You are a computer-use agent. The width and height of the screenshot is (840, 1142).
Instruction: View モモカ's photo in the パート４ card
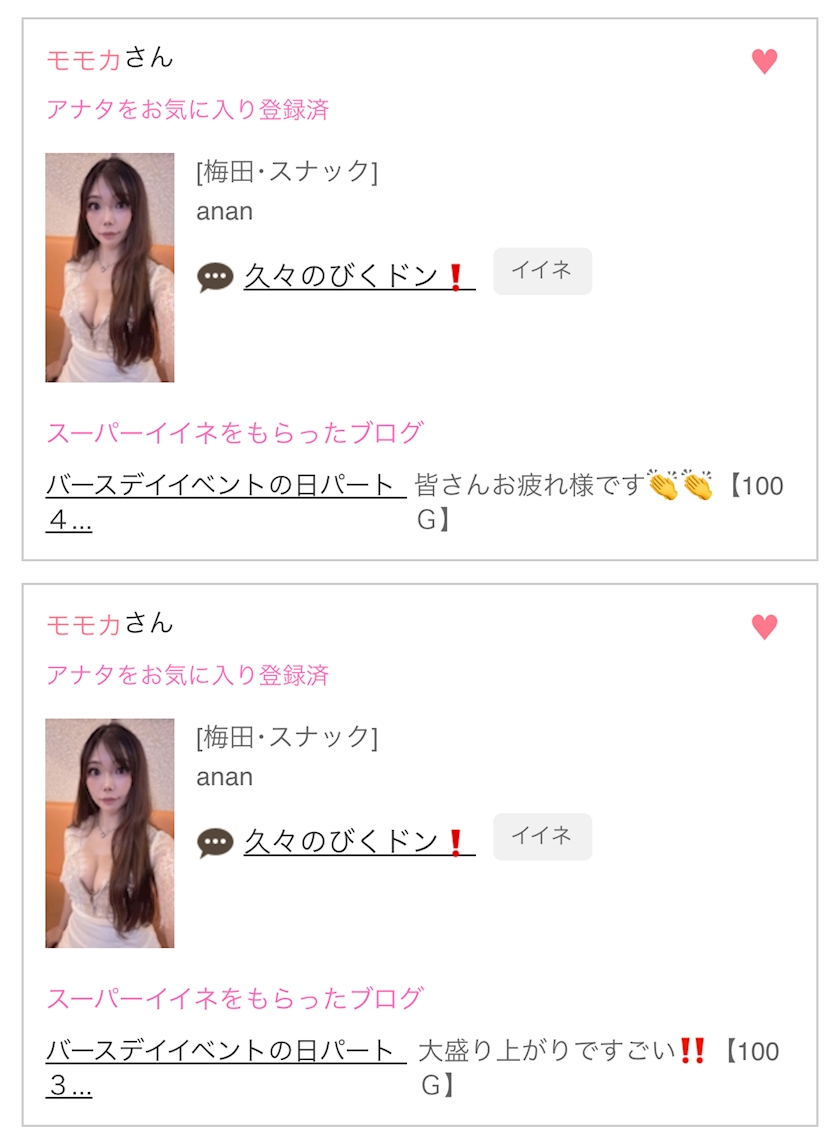click(110, 268)
